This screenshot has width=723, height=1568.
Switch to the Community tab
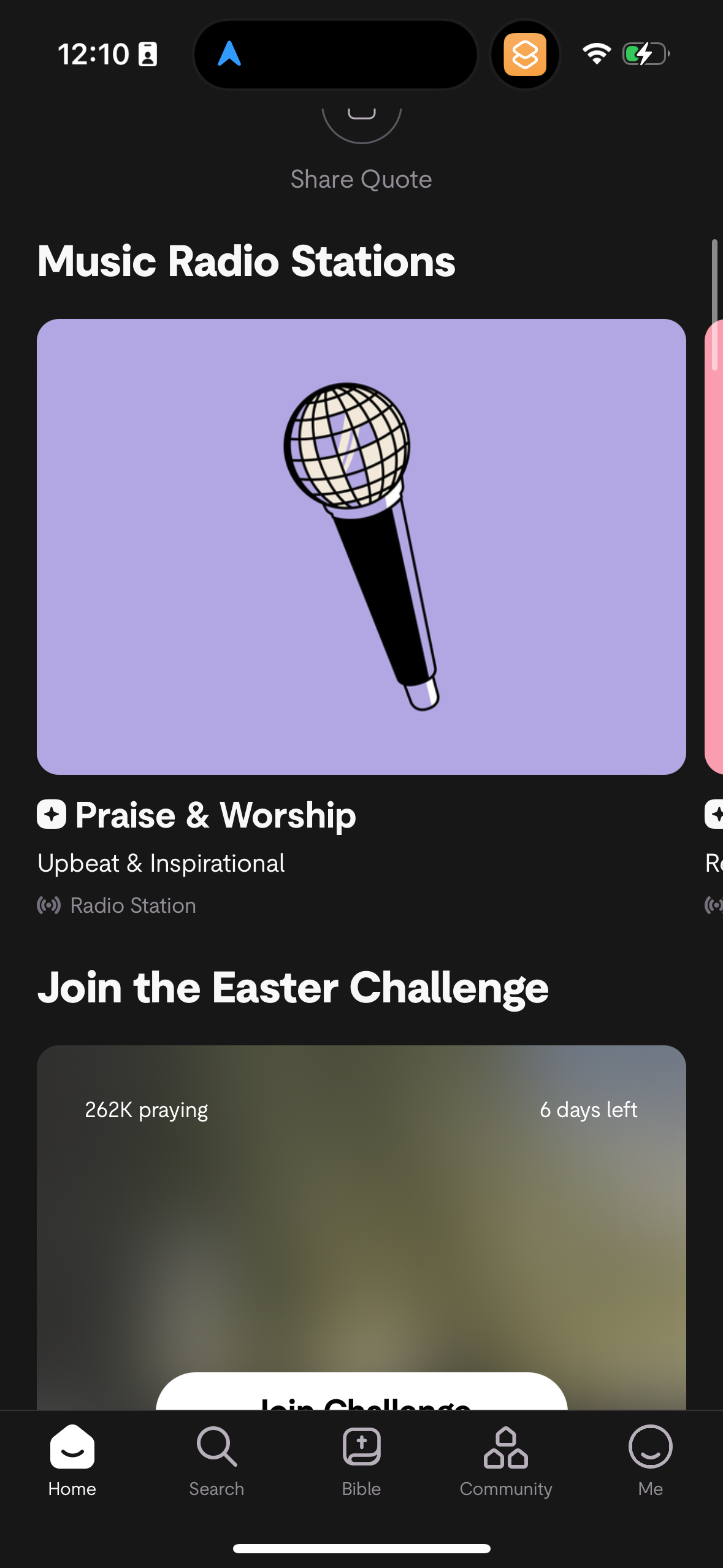(506, 1460)
